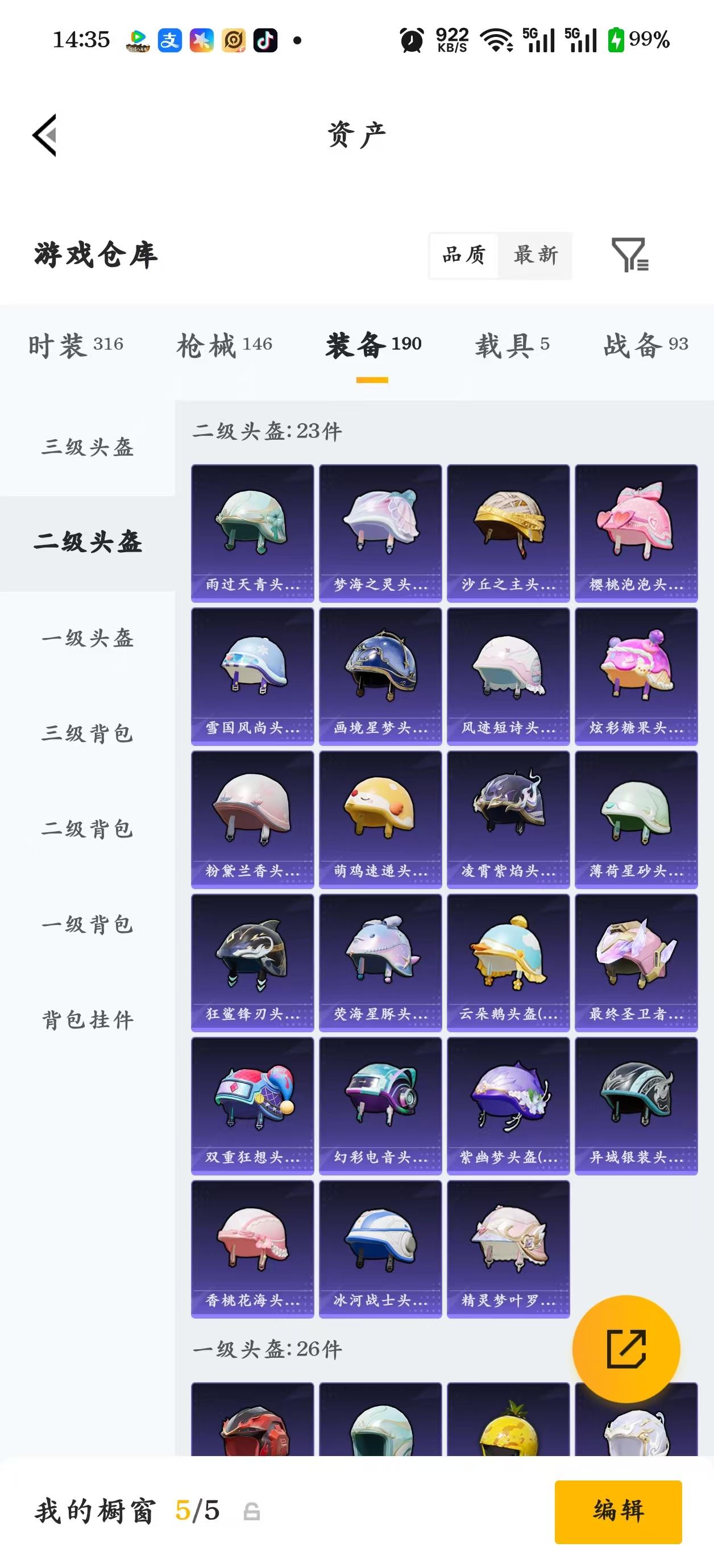Tap the Douyin icon in the status bar
Screen dimensions: 714x1568
coord(266,40)
